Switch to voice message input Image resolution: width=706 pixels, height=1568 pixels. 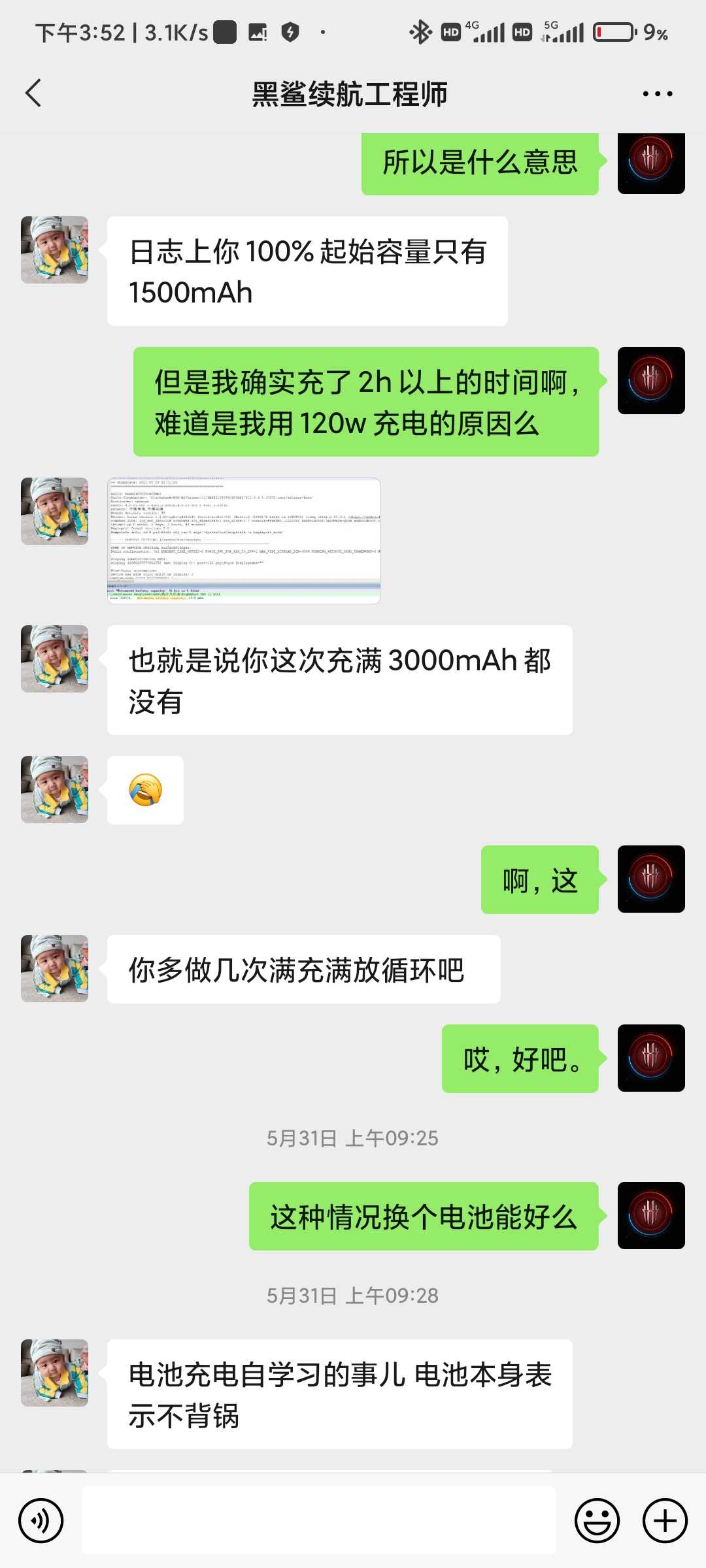coord(41,1520)
